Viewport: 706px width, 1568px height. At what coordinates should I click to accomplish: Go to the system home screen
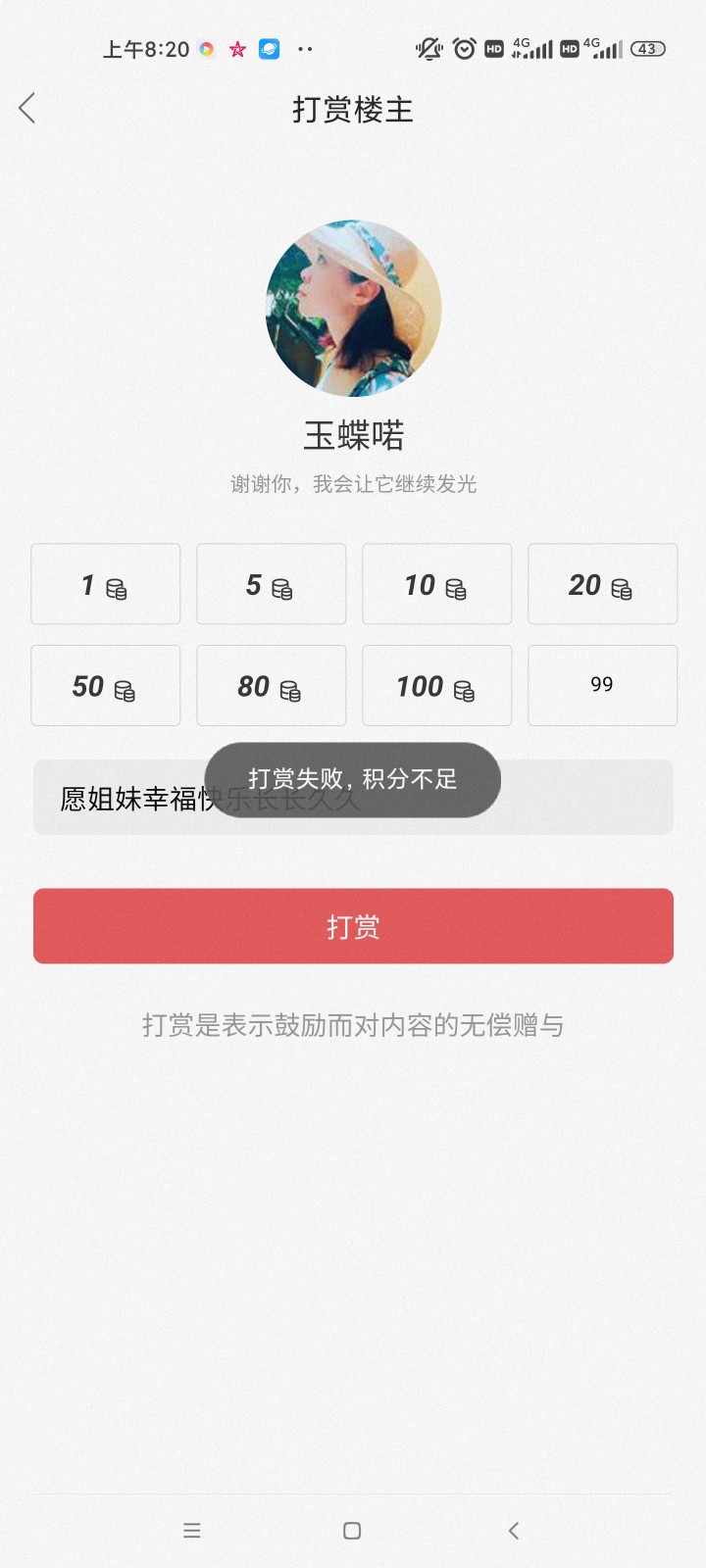352,1531
